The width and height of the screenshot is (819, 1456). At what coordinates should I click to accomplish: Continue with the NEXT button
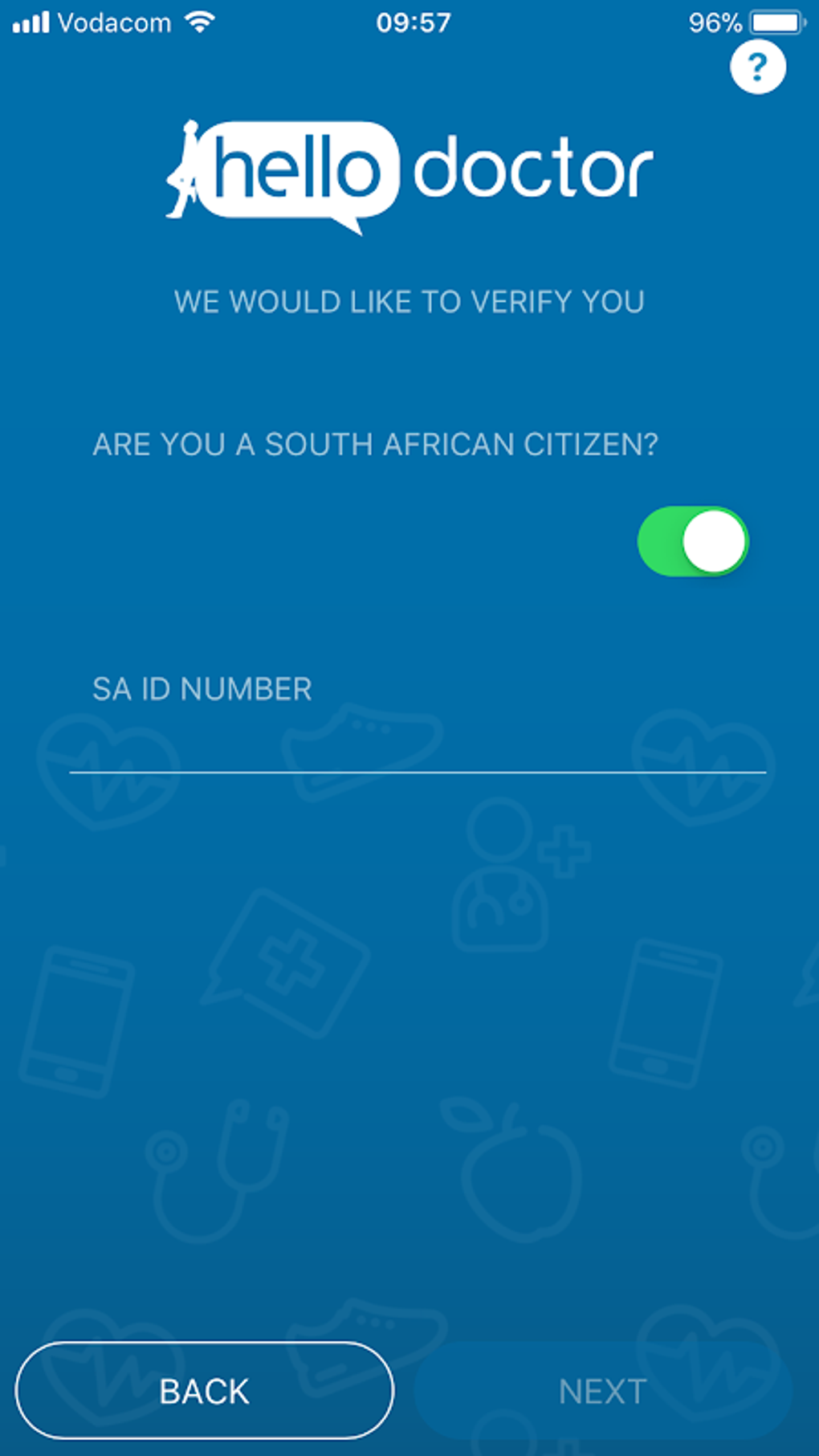602,1391
